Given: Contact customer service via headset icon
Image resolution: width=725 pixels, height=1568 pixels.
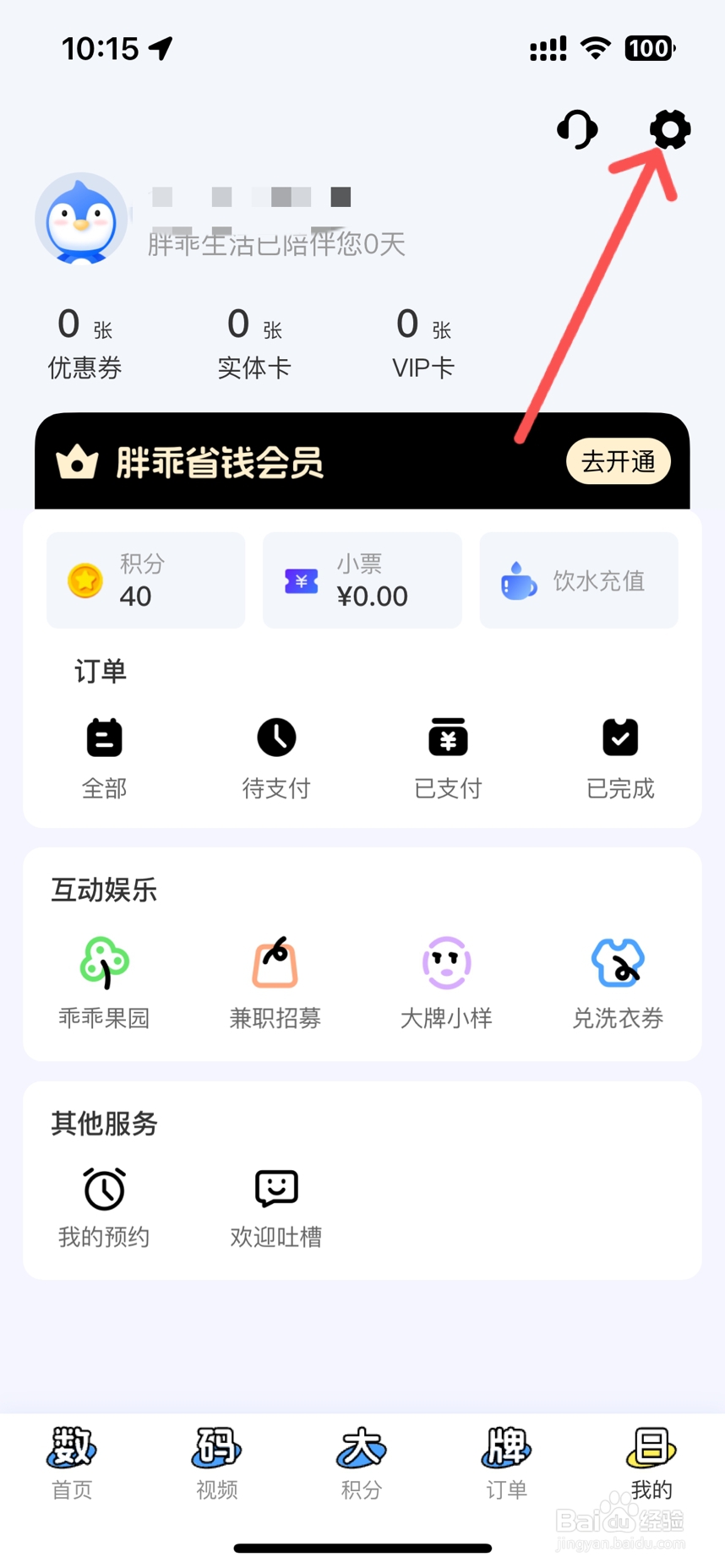Looking at the screenshot, I should pos(577,130).
